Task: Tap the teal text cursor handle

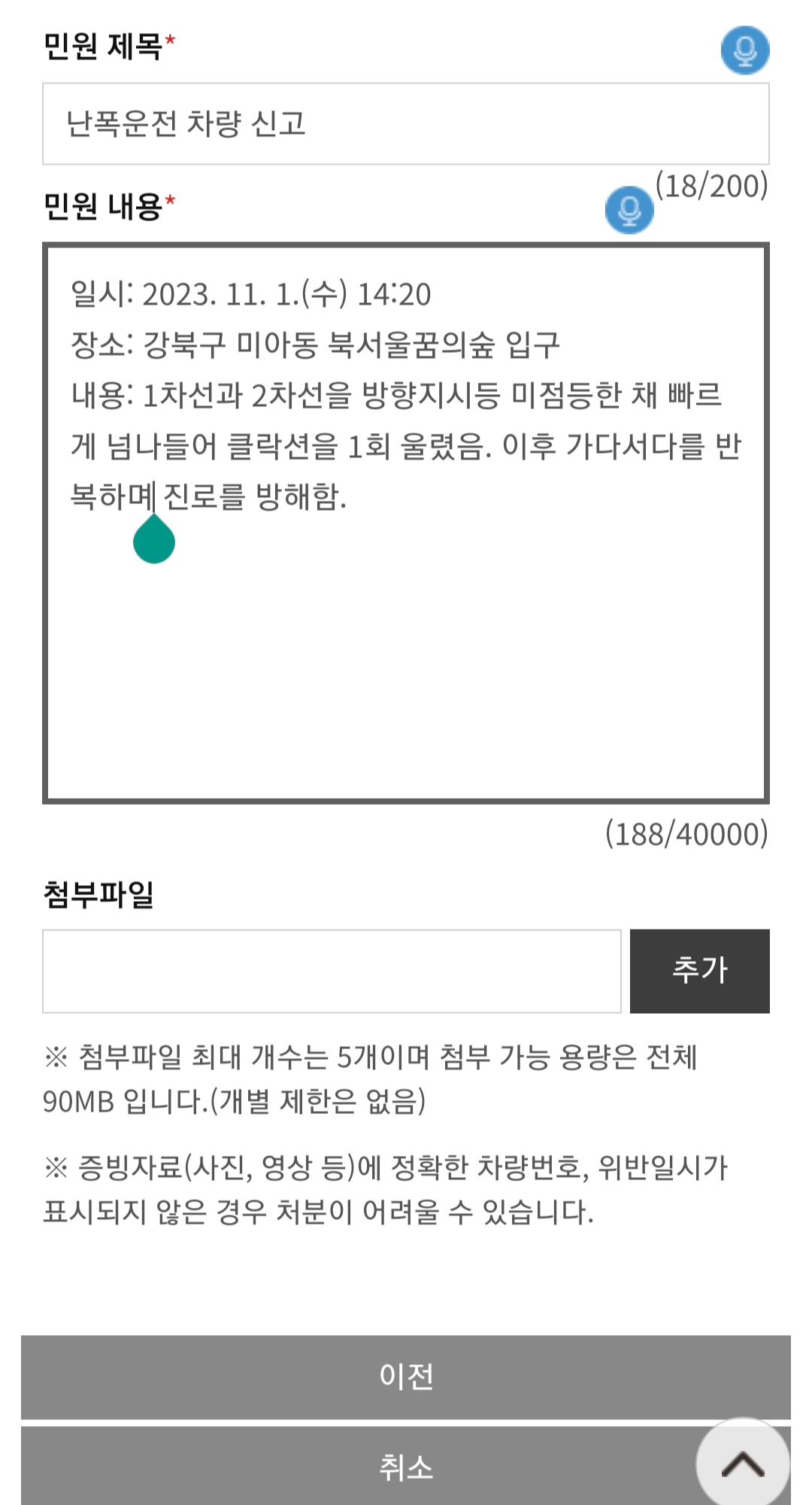Action: 153,540
